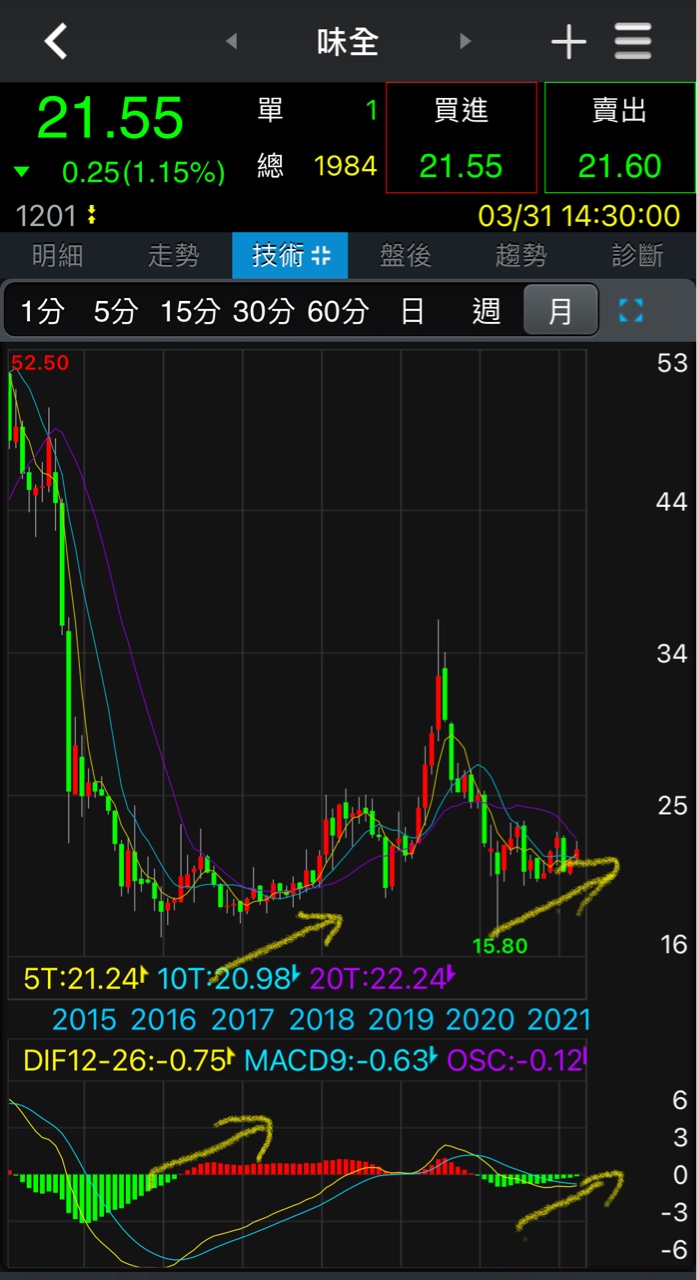Expand chart to fullscreen
697x1280 pixels.
point(631,311)
